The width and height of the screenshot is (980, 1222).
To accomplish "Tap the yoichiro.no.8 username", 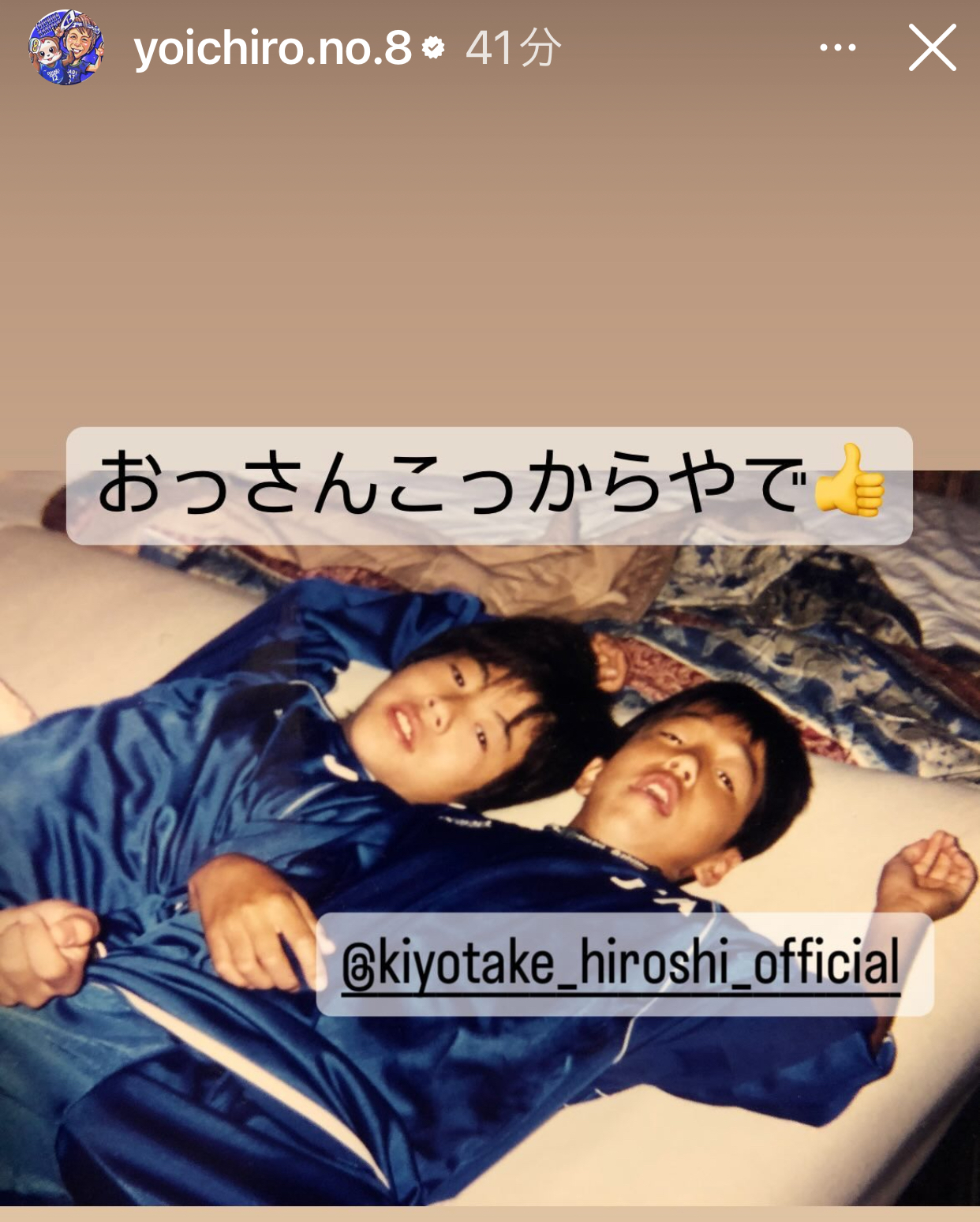I will point(272,48).
